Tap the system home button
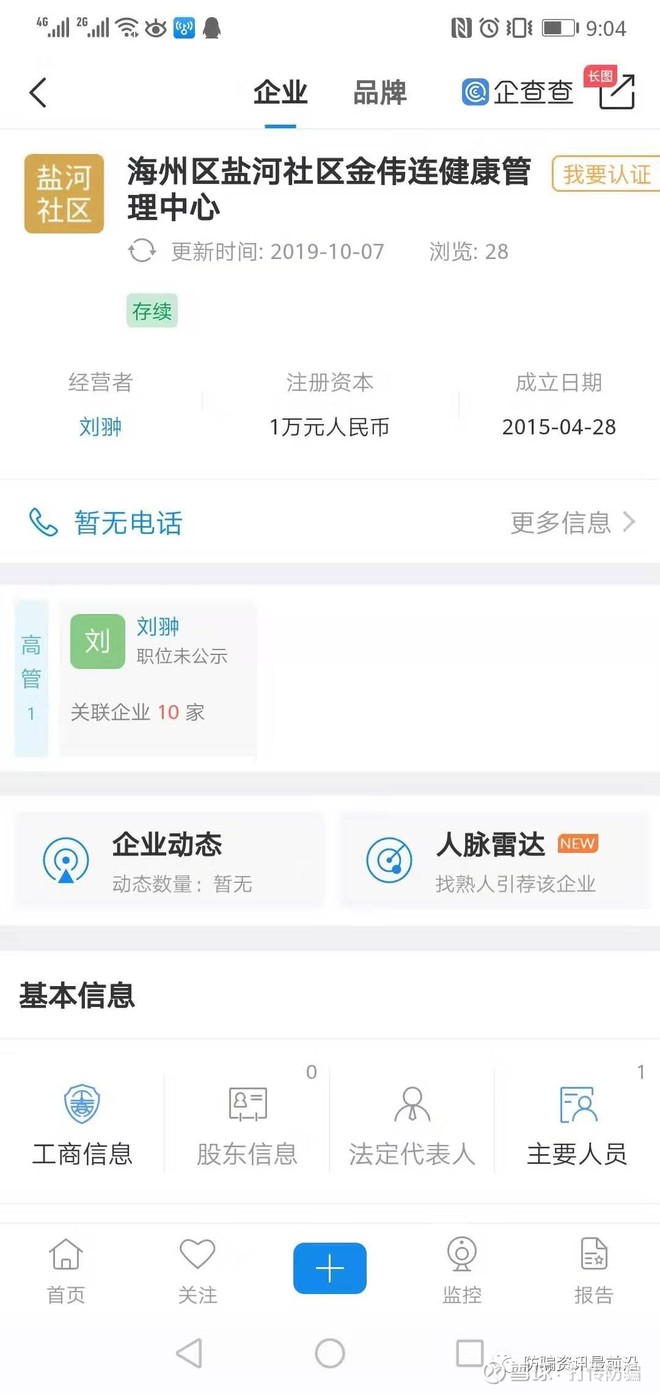The width and height of the screenshot is (660, 1393). [x=330, y=1353]
